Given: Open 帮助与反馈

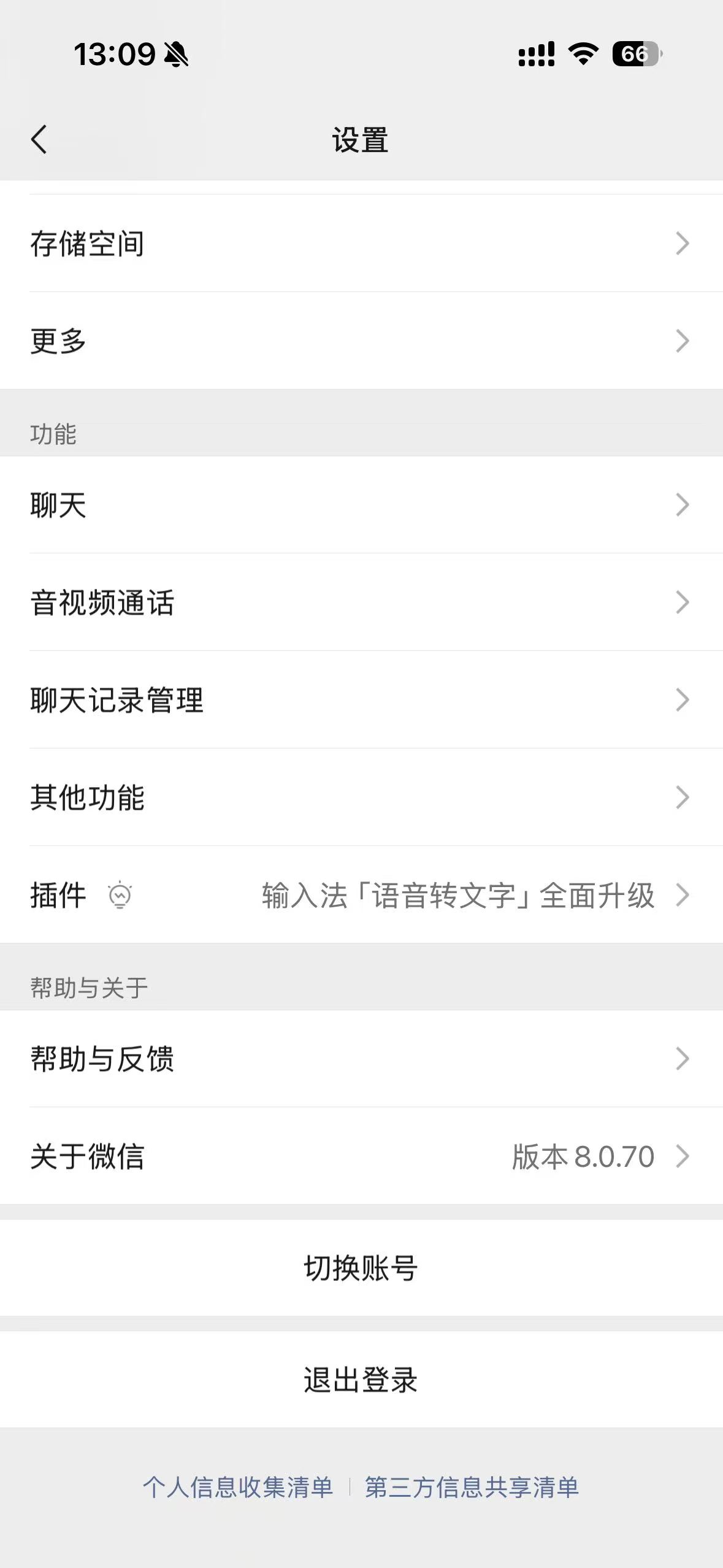Looking at the screenshot, I should [361, 1059].
